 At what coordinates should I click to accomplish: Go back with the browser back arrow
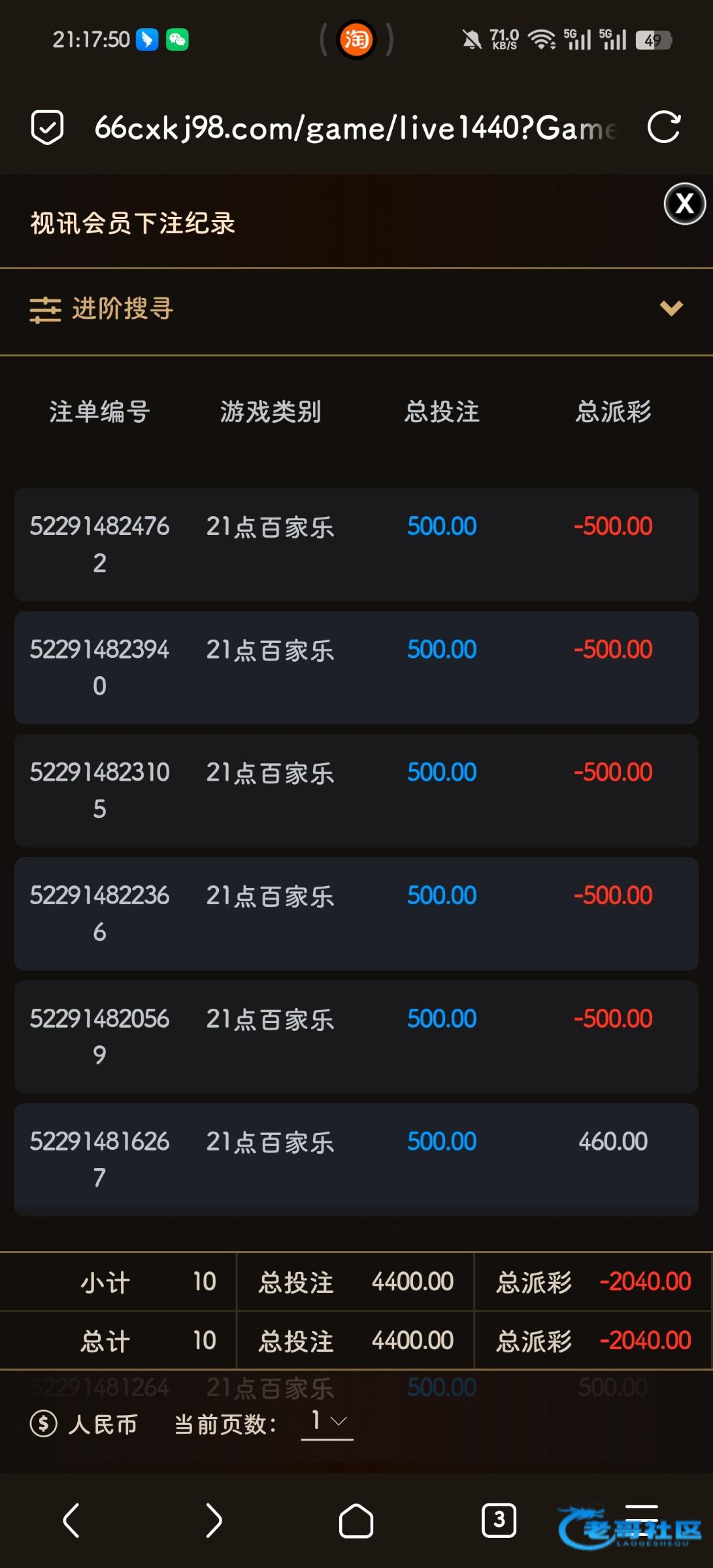(71, 1520)
